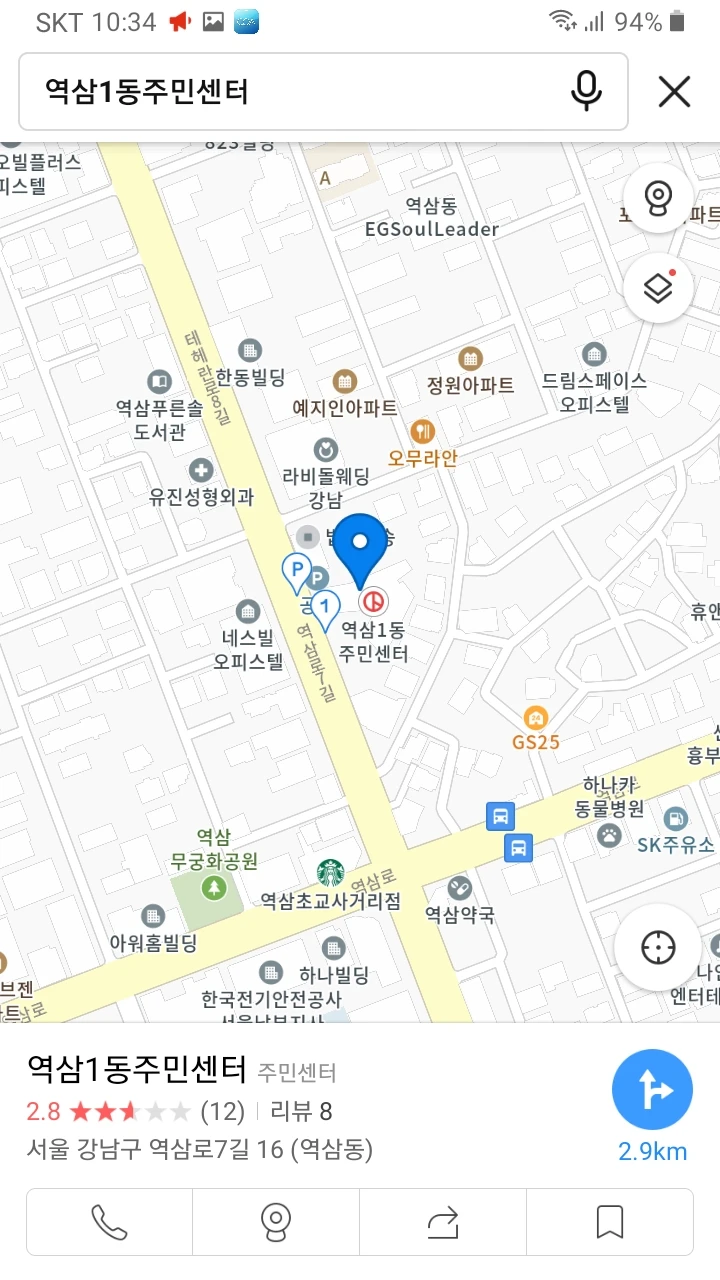Select the 역삼푸른솔 도서관 library marker
Image resolution: width=720 pixels, height=1280 pixels.
[159, 381]
